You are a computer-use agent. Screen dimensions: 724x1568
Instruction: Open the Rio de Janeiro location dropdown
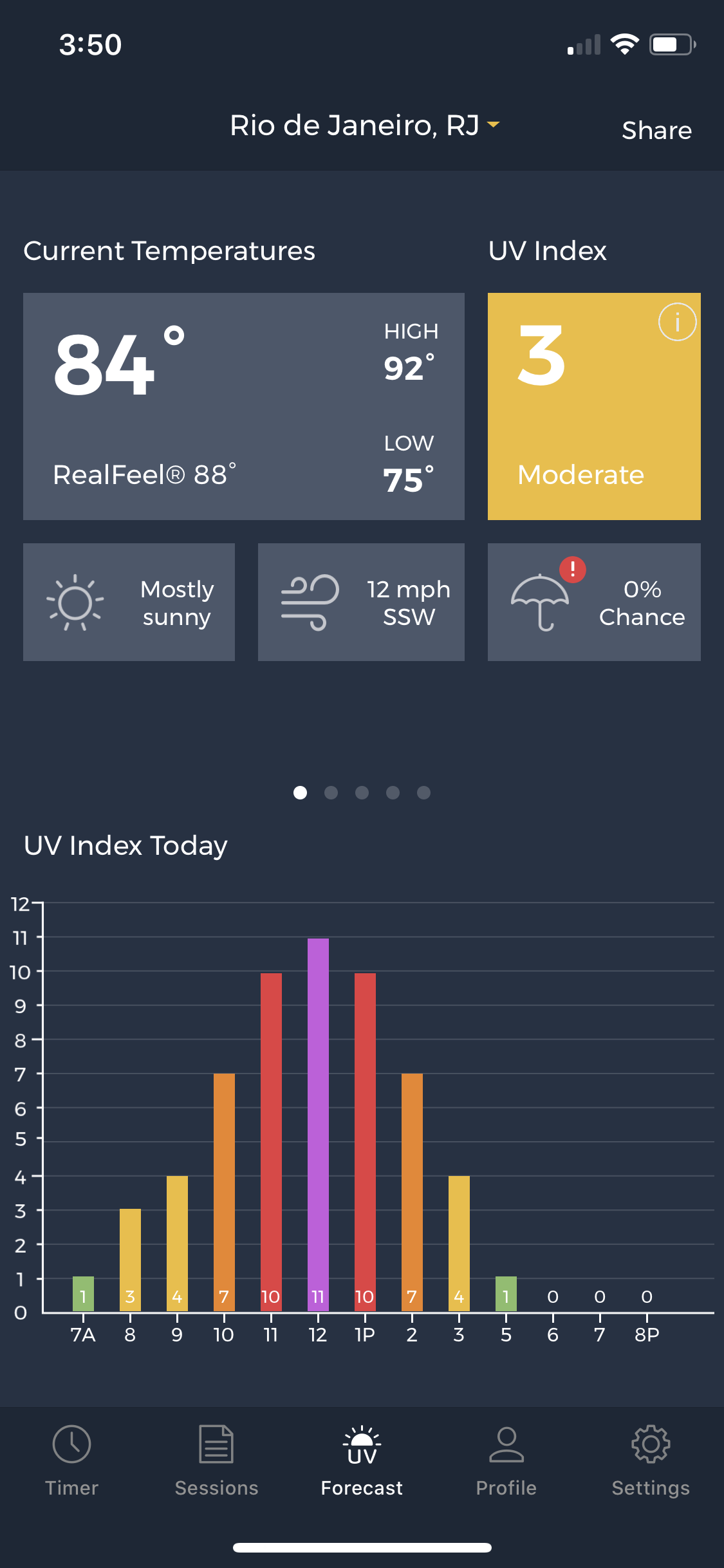(x=364, y=126)
